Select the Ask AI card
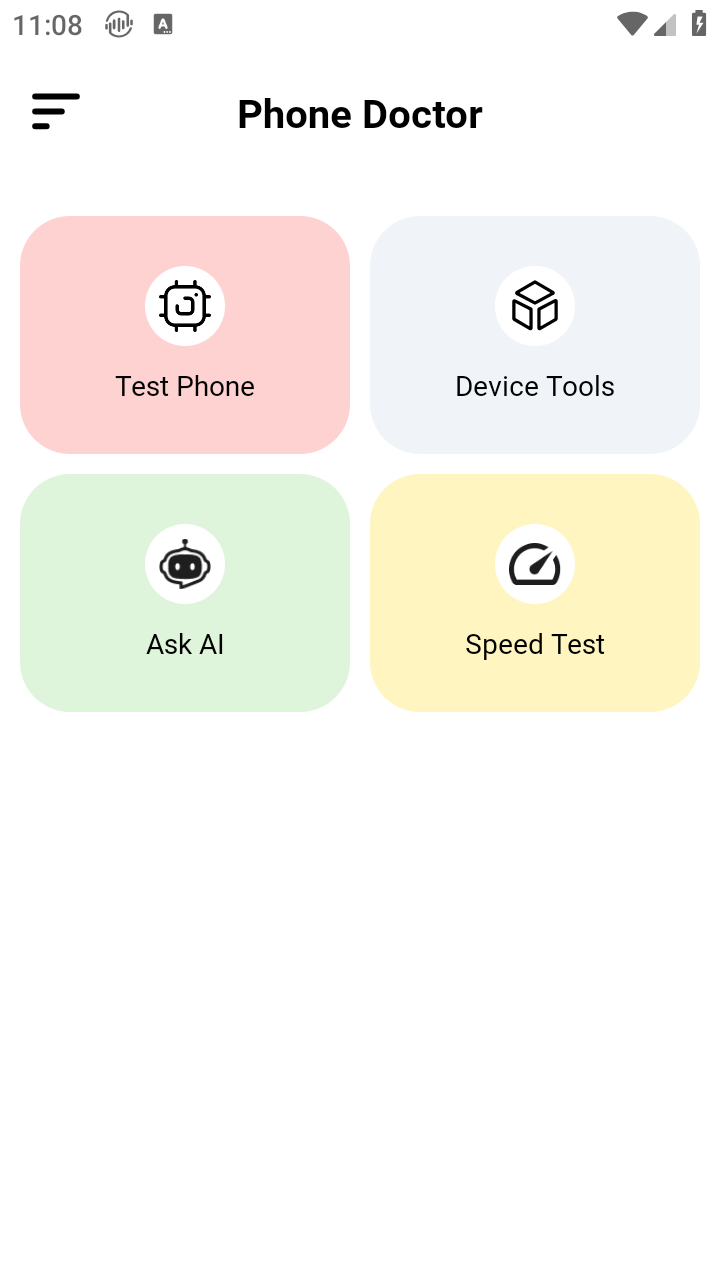The image size is (720, 1280). (x=185, y=593)
